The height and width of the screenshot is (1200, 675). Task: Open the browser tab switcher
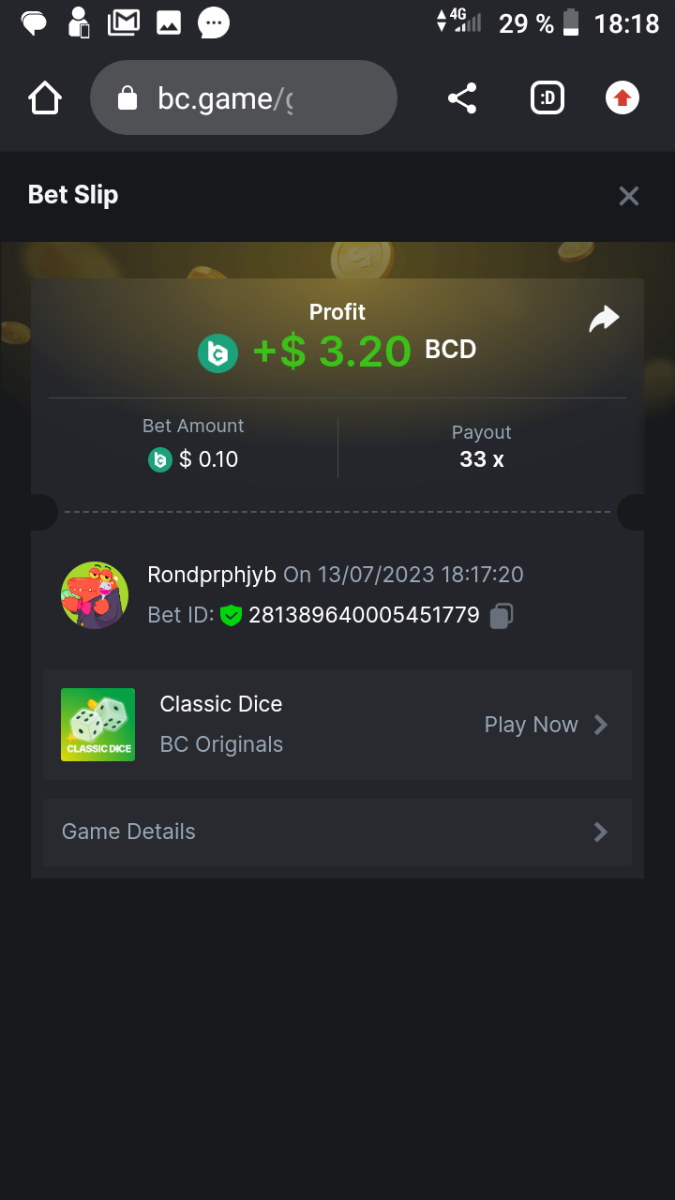point(547,98)
